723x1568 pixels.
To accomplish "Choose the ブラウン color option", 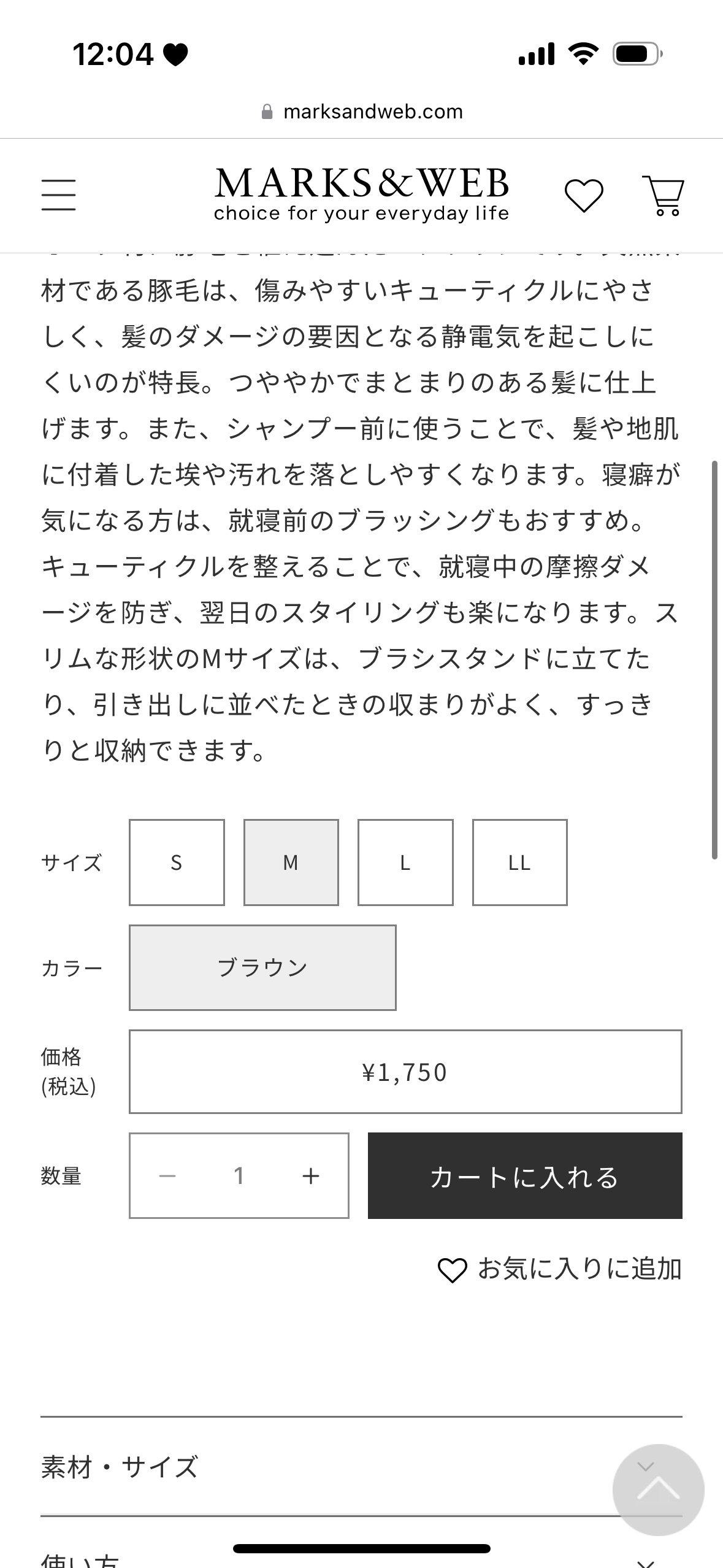I will (262, 967).
